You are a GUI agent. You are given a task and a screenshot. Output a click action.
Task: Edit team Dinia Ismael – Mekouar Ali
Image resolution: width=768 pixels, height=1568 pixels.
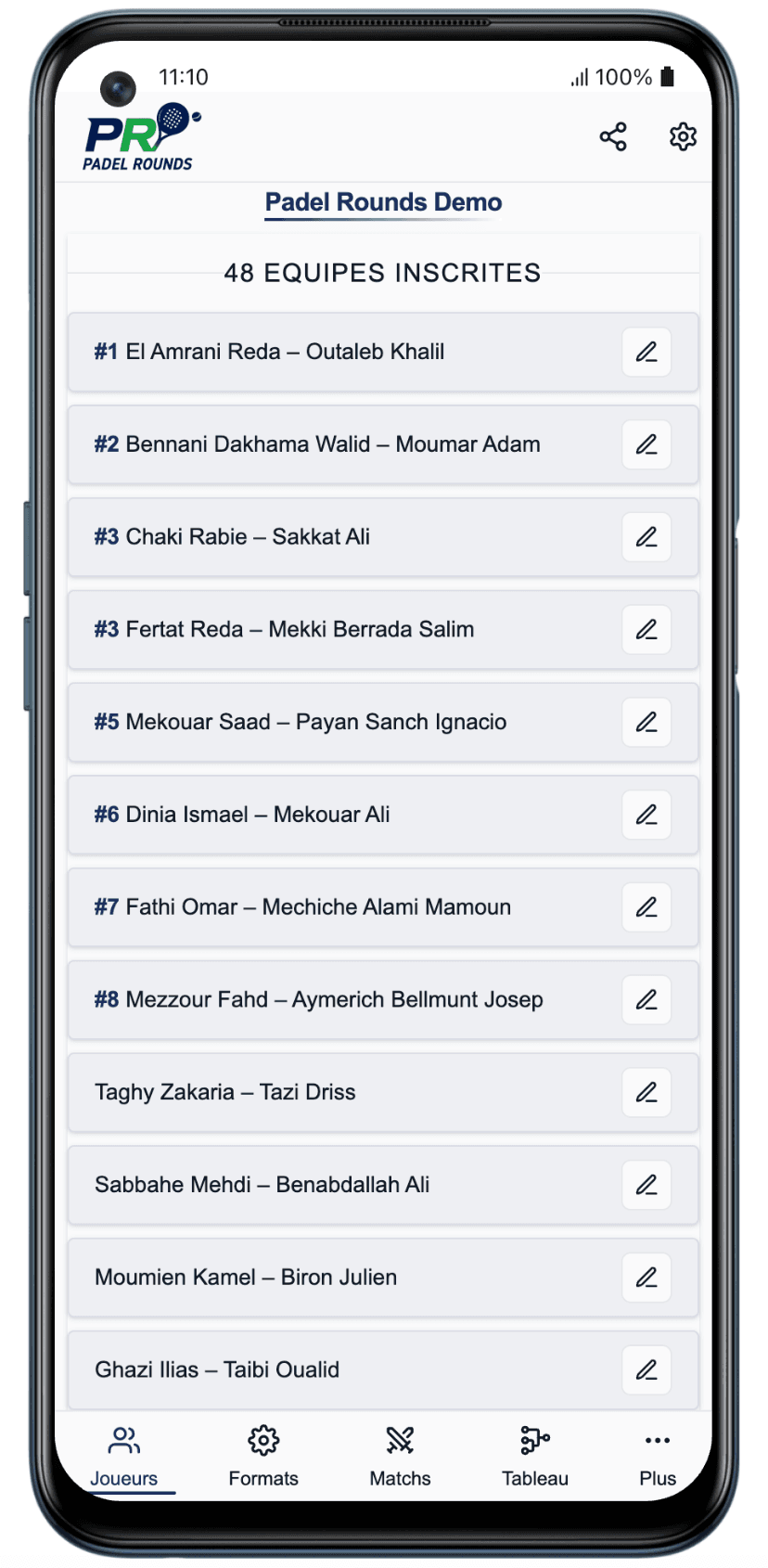646,815
